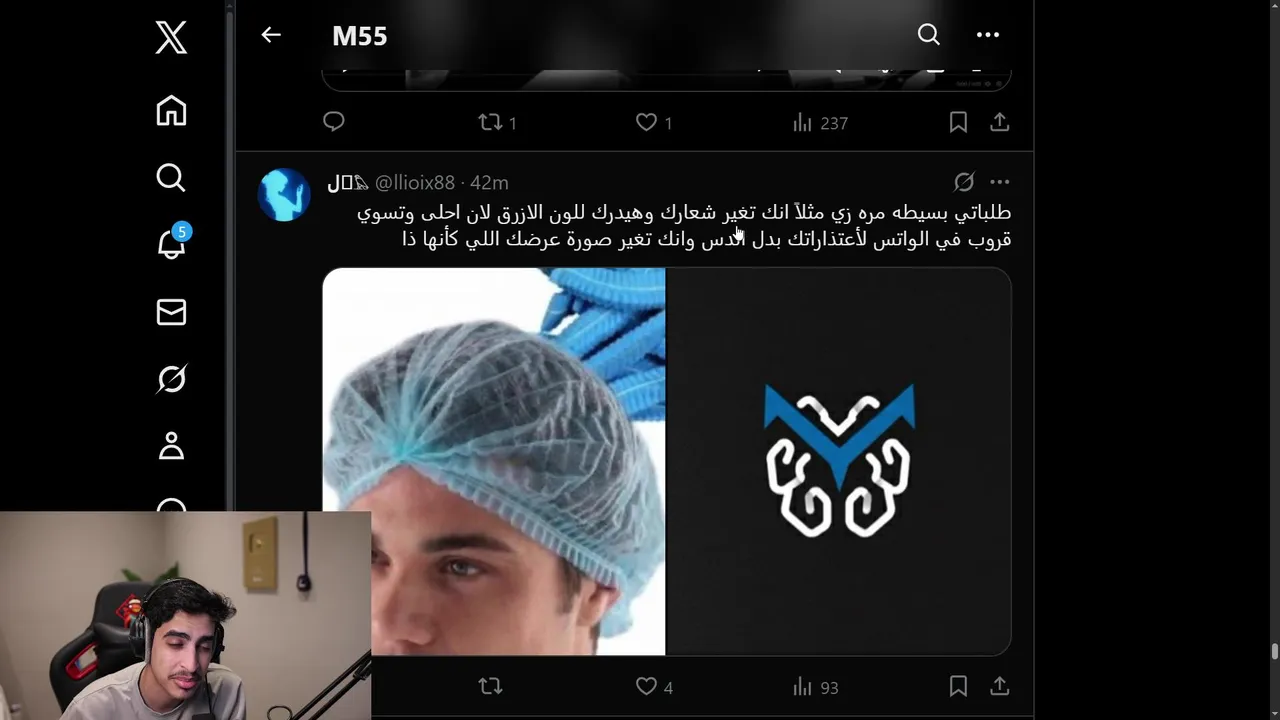Open the hair net photo in the post
The height and width of the screenshot is (720, 1280).
point(494,440)
